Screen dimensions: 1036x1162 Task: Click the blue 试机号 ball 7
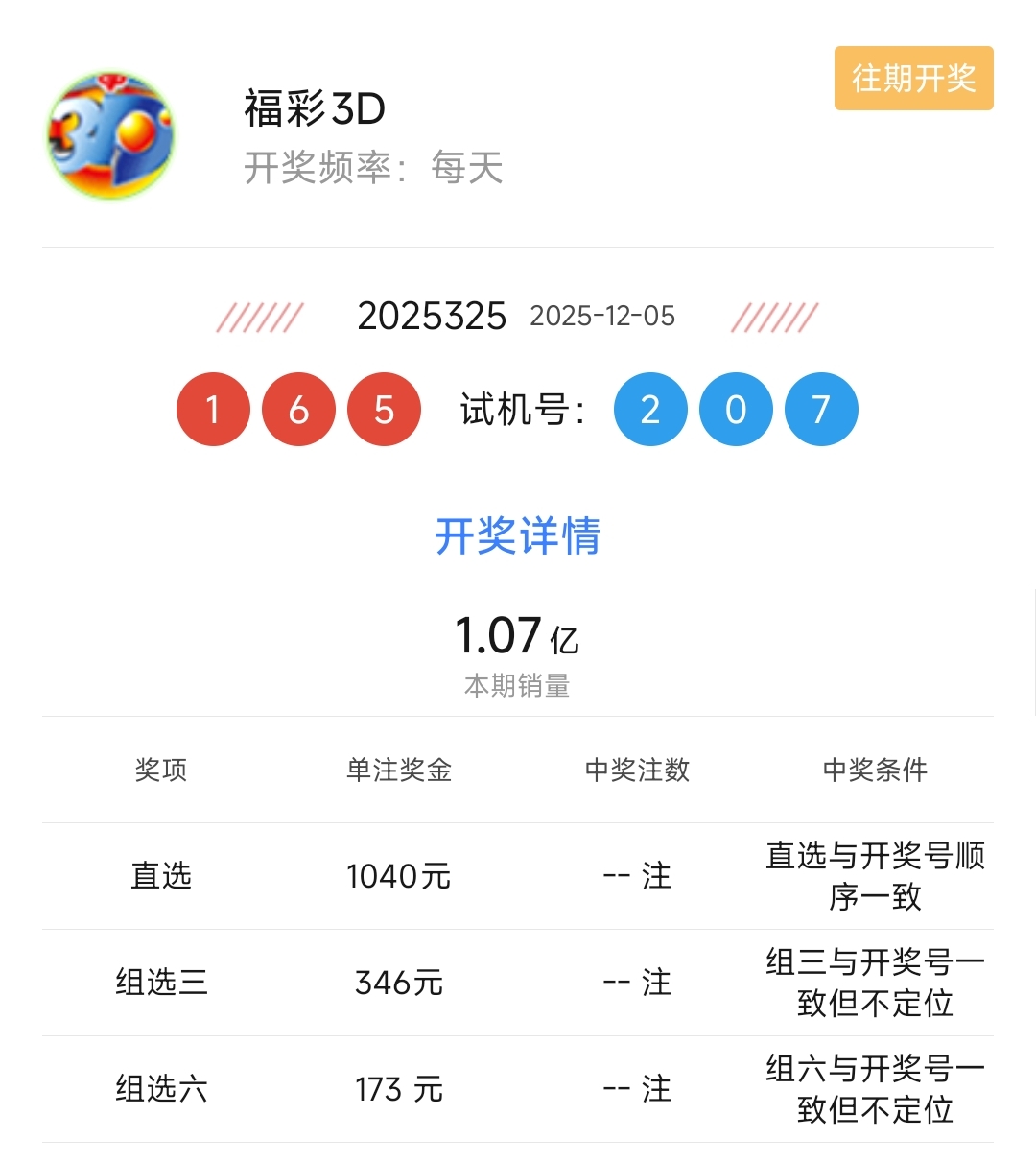click(x=820, y=409)
